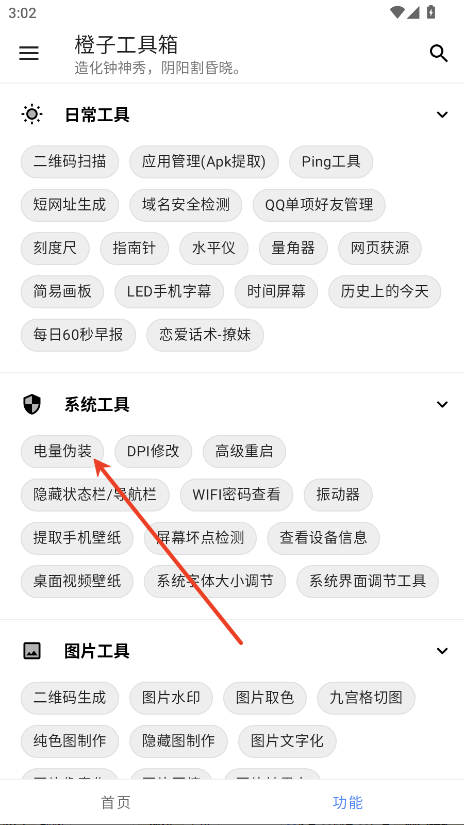The height and width of the screenshot is (825, 464).
Task: Open 查看设备信息
Action: 323,538
